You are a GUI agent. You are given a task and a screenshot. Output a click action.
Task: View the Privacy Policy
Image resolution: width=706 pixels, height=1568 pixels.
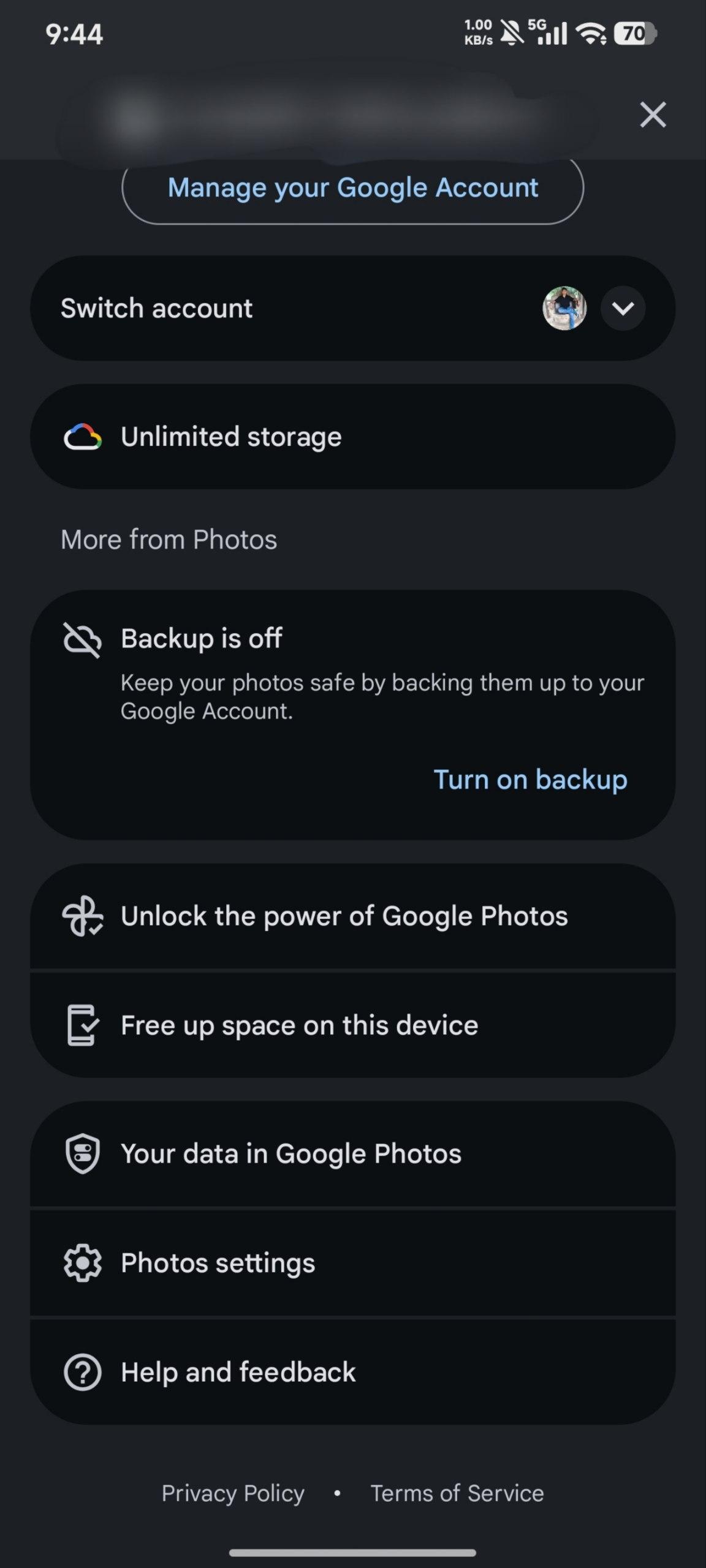coord(233,1493)
